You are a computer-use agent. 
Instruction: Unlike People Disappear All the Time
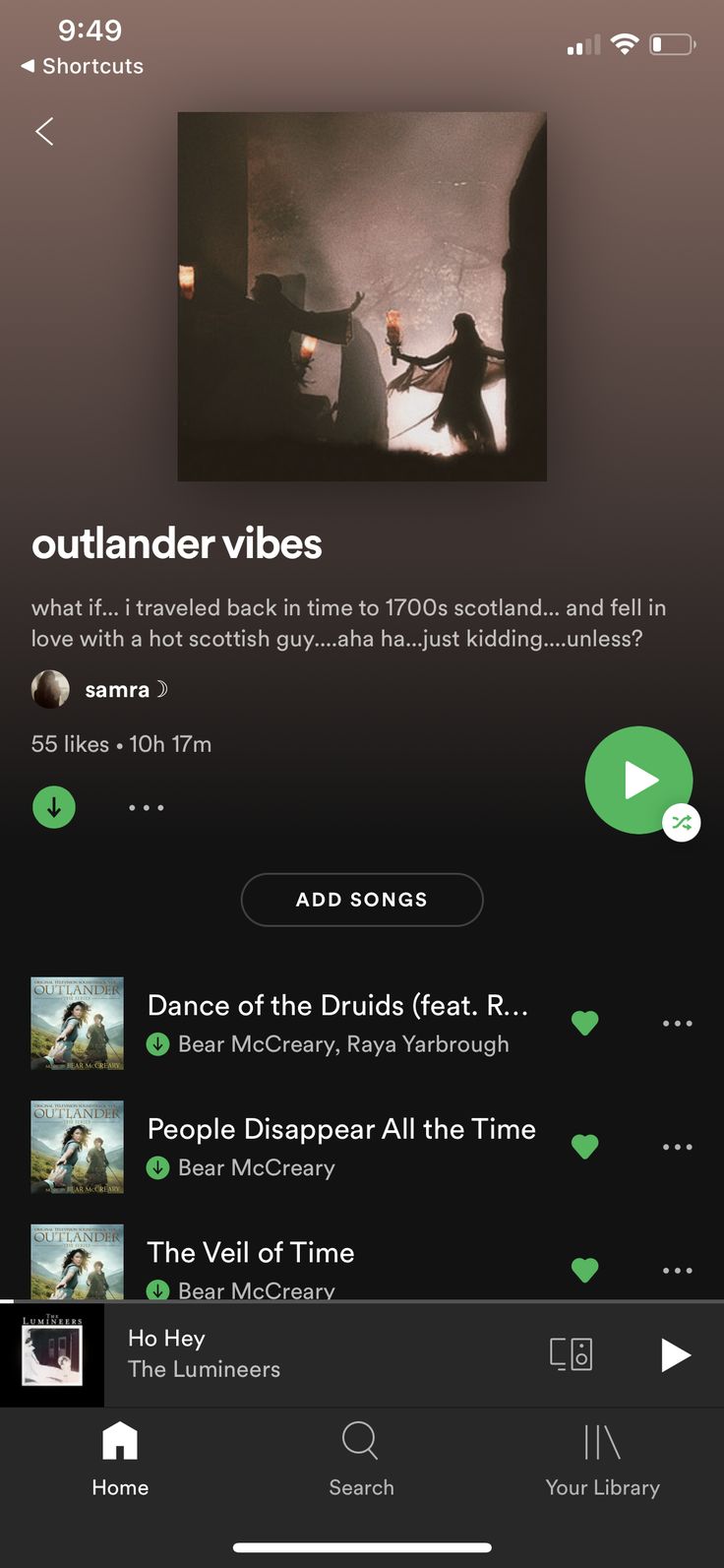tap(585, 1147)
